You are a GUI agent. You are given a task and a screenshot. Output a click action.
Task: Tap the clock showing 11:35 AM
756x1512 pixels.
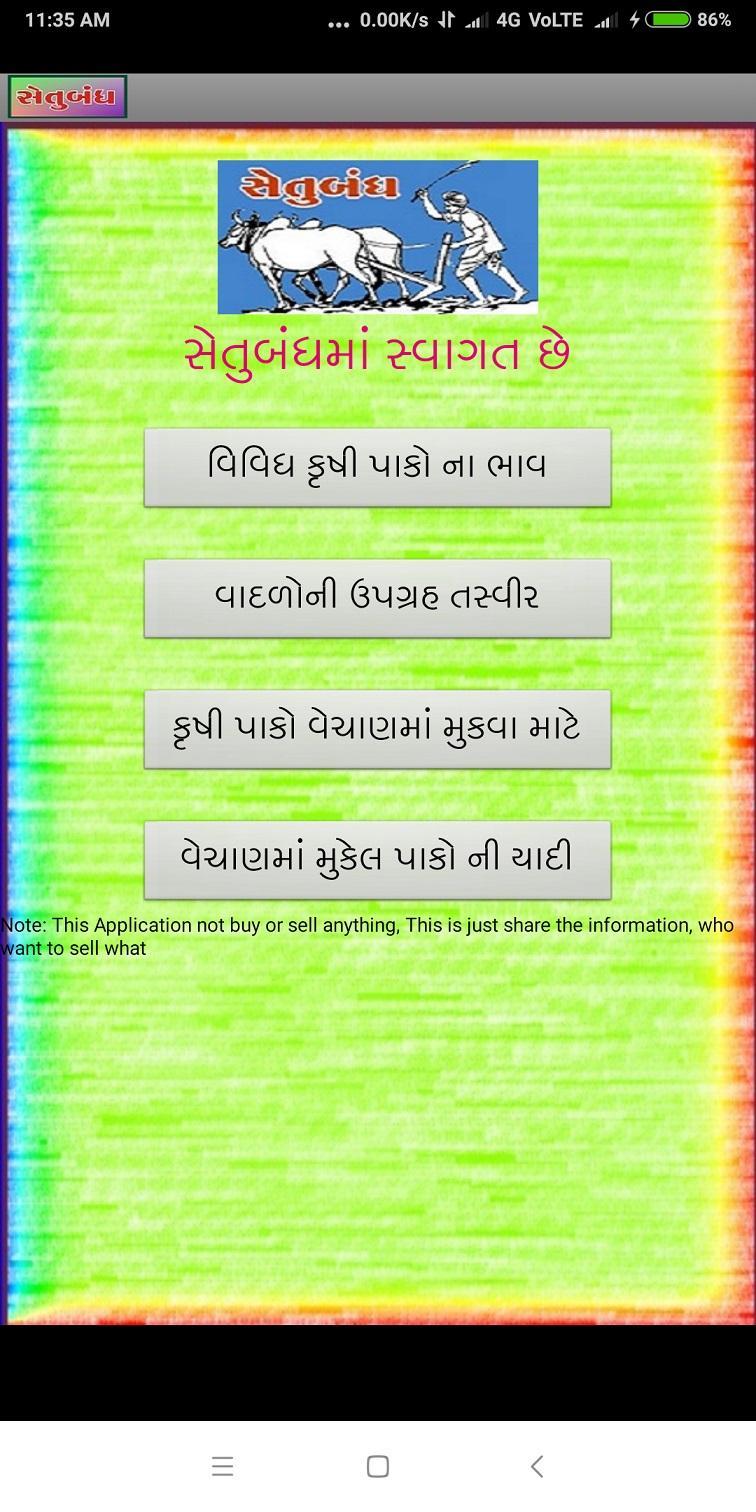65,19
